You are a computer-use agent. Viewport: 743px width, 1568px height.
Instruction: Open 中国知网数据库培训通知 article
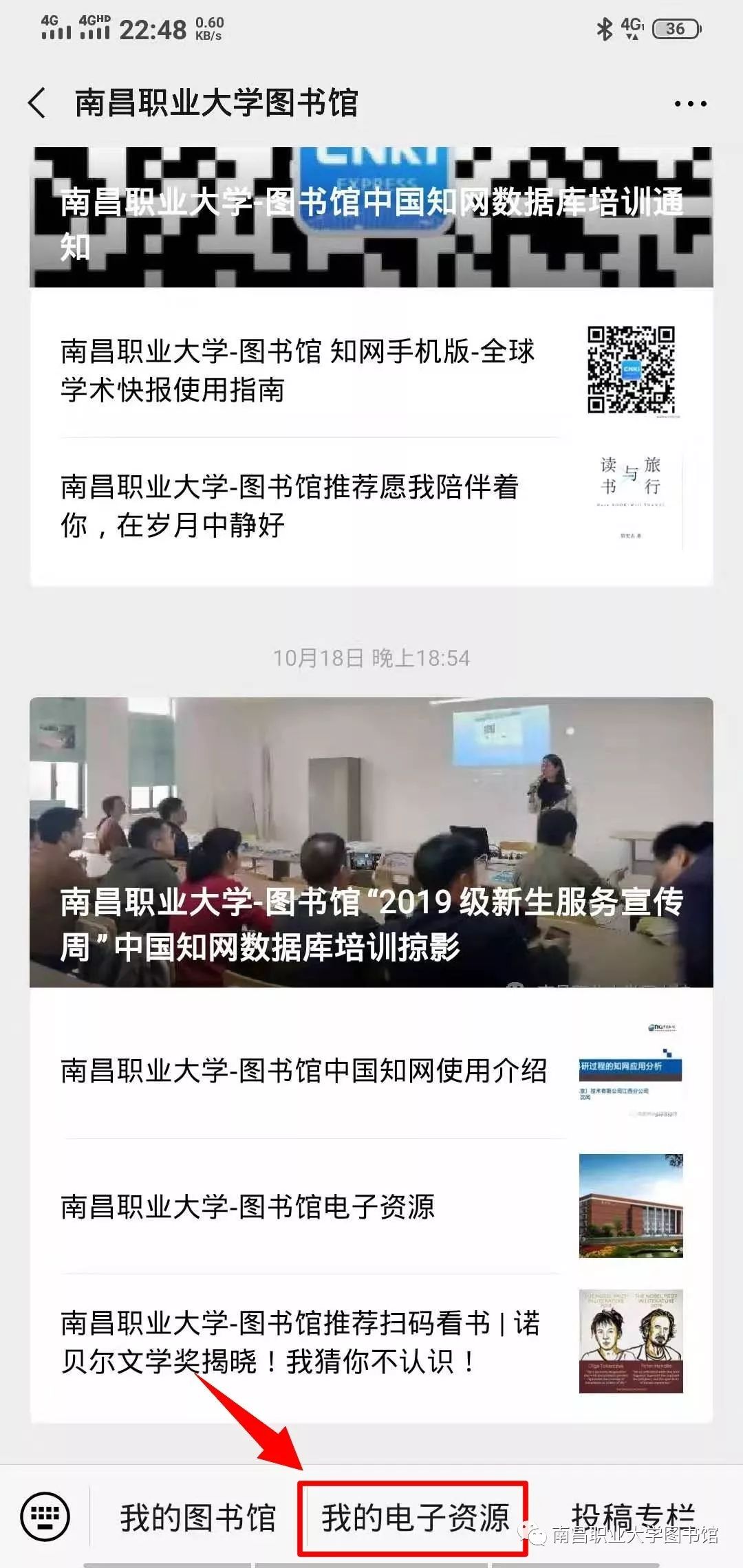[371, 217]
